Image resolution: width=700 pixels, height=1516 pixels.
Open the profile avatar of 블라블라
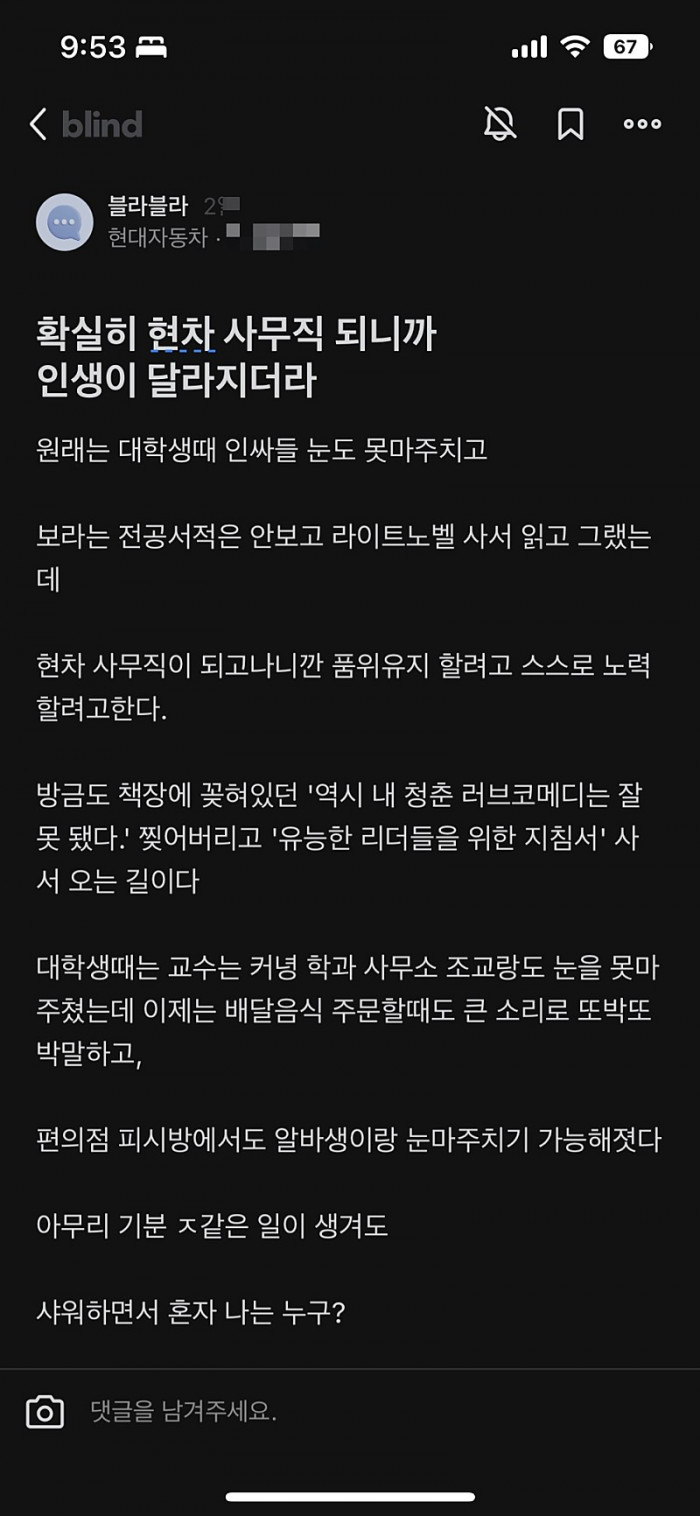pos(65,222)
